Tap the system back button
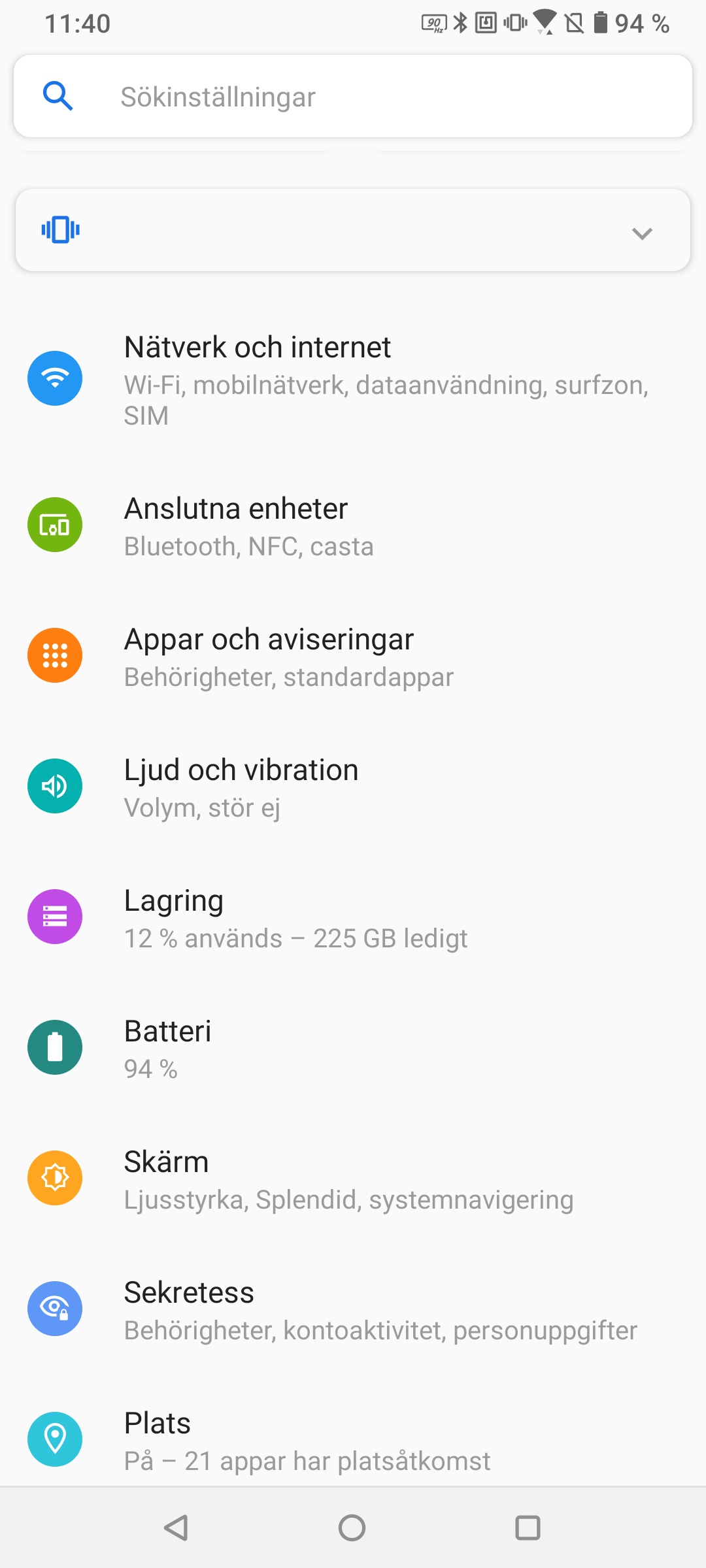This screenshot has height=1568, width=706. [x=176, y=1527]
